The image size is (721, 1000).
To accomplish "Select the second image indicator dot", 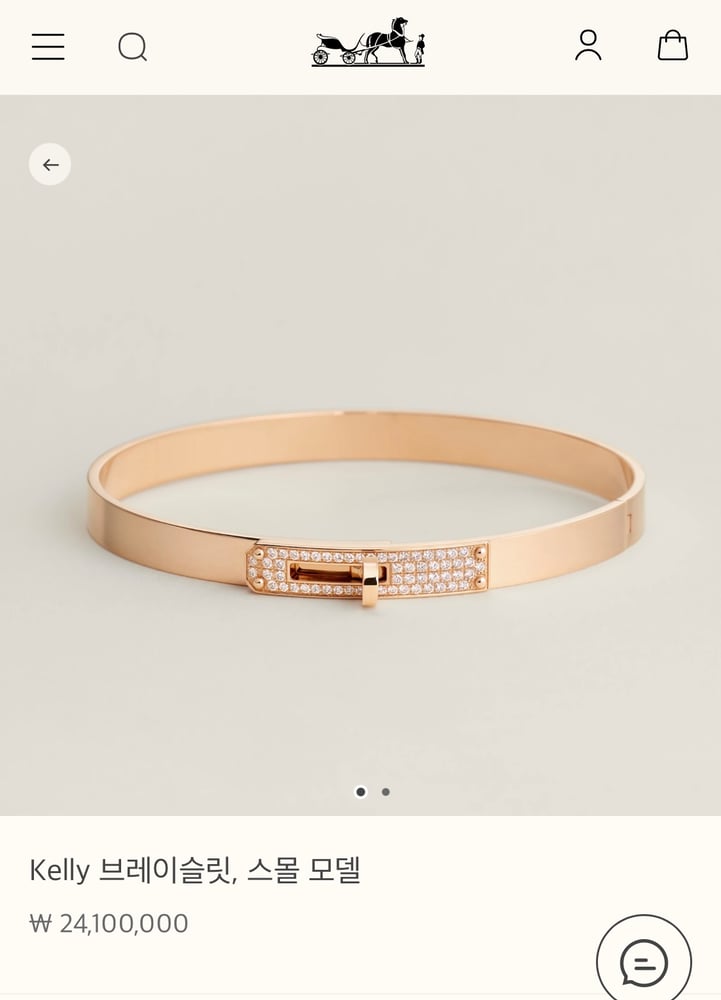I will tap(386, 792).
